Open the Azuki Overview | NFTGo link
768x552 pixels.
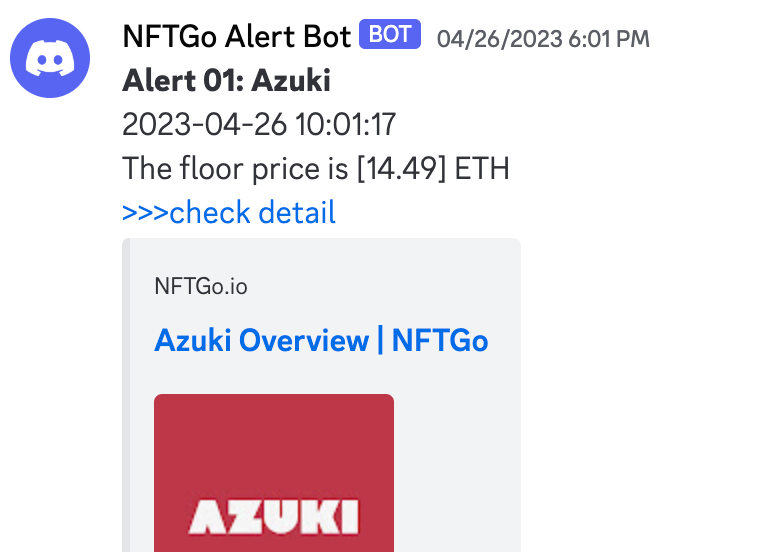point(321,341)
